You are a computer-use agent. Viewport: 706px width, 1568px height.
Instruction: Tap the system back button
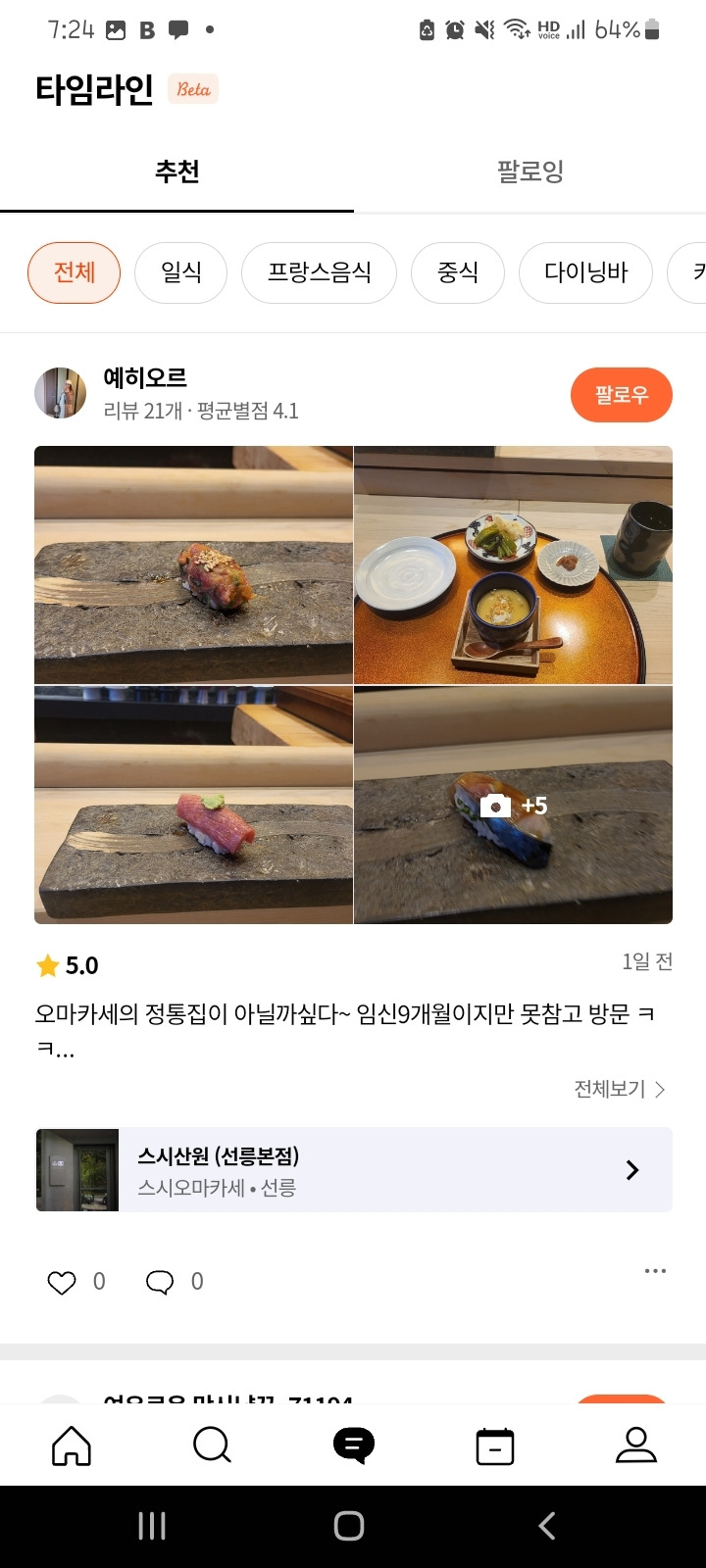(547, 1526)
